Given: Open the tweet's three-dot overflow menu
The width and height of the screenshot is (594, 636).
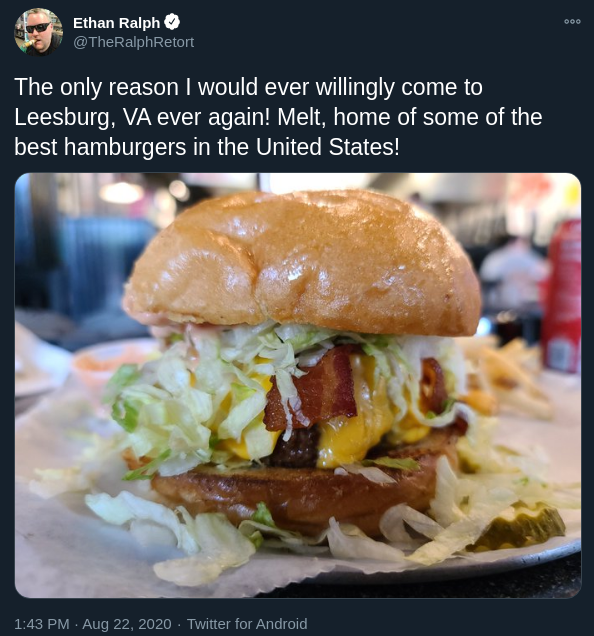Looking at the screenshot, I should pyautogui.click(x=572, y=21).
